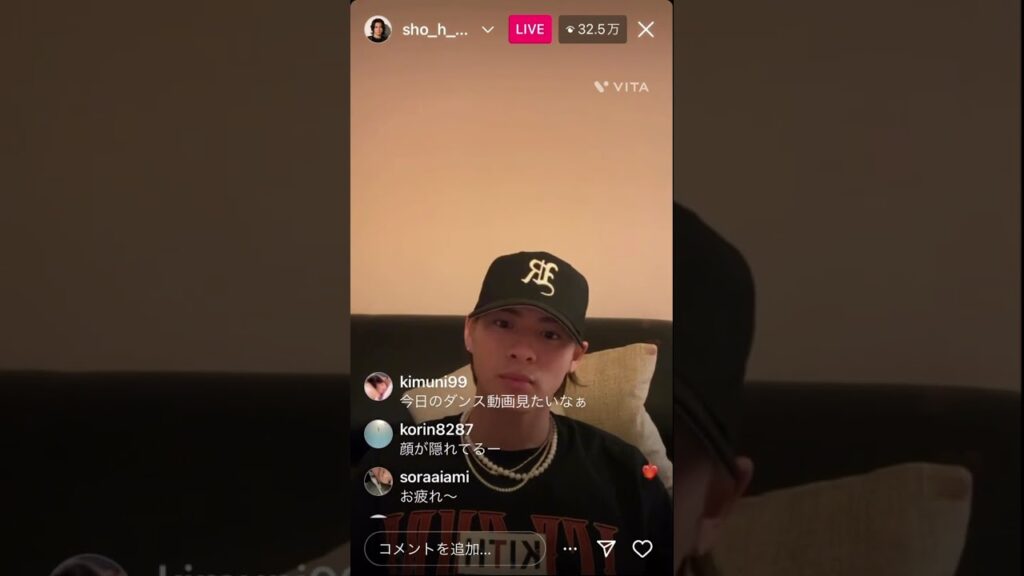Open the broadcaster's profile picture

tap(378, 29)
